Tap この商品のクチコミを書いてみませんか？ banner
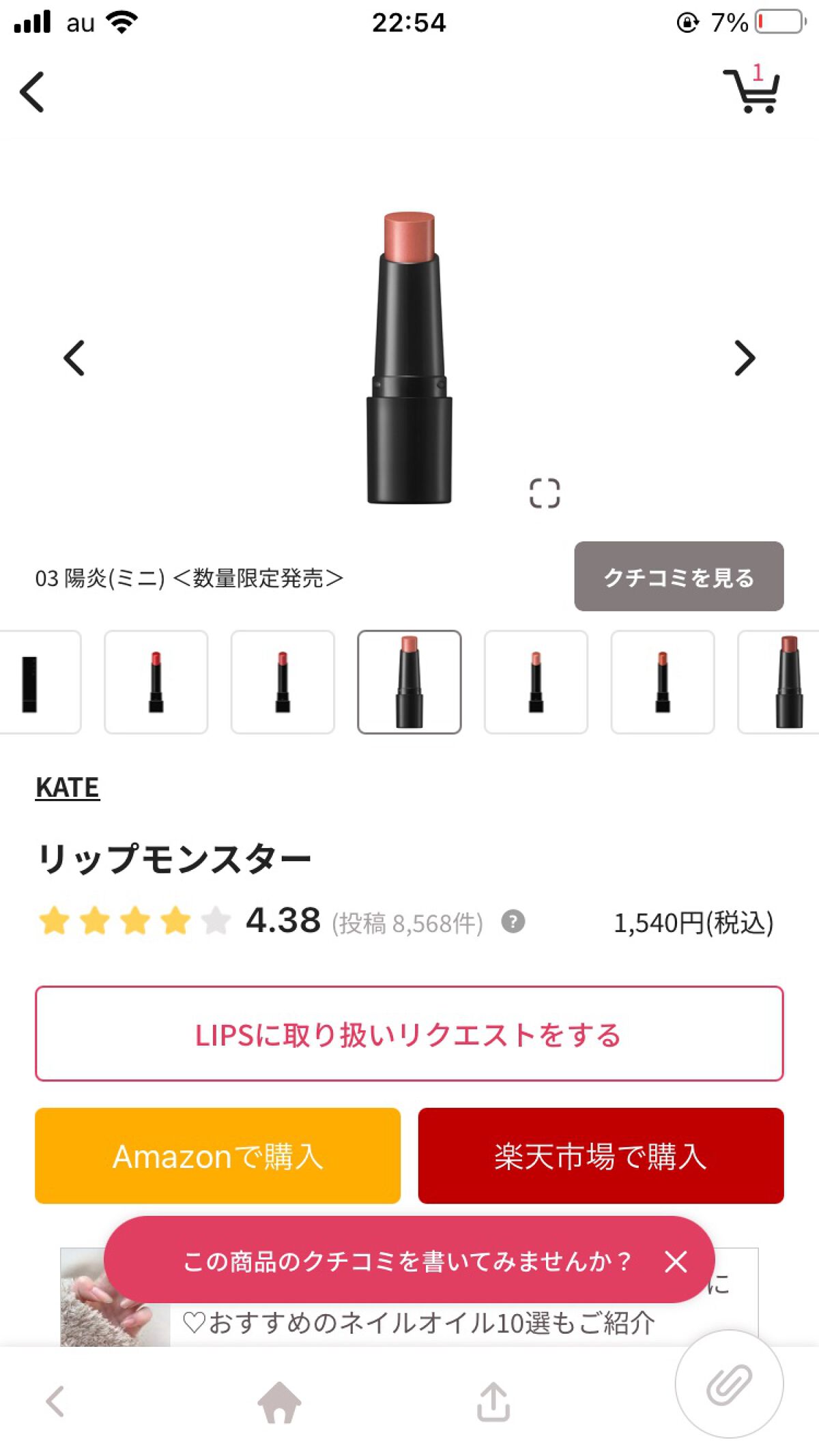The width and height of the screenshot is (819, 1456). (x=407, y=1262)
